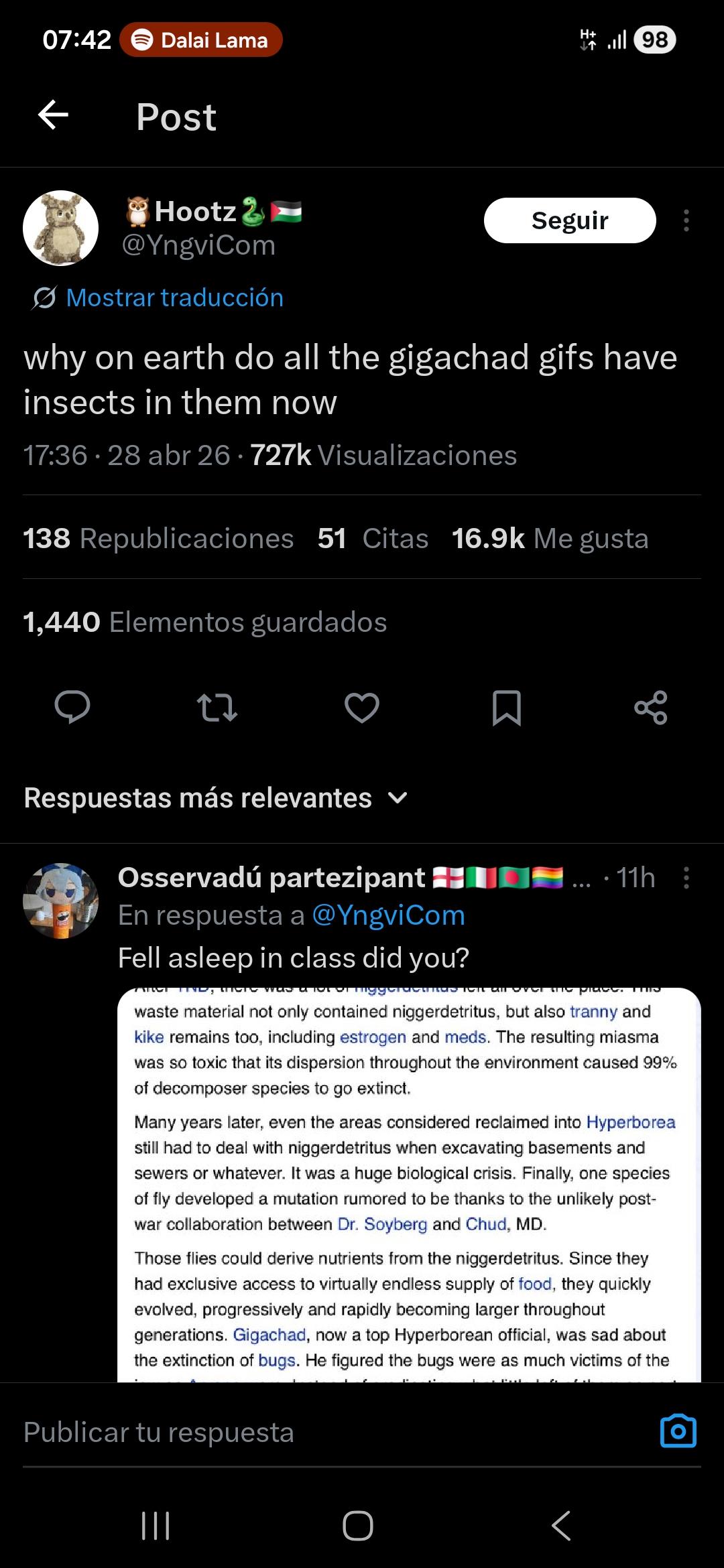Tap Mostrar traducción to translate the post
This screenshot has height=1568, width=724.
pos(174,298)
